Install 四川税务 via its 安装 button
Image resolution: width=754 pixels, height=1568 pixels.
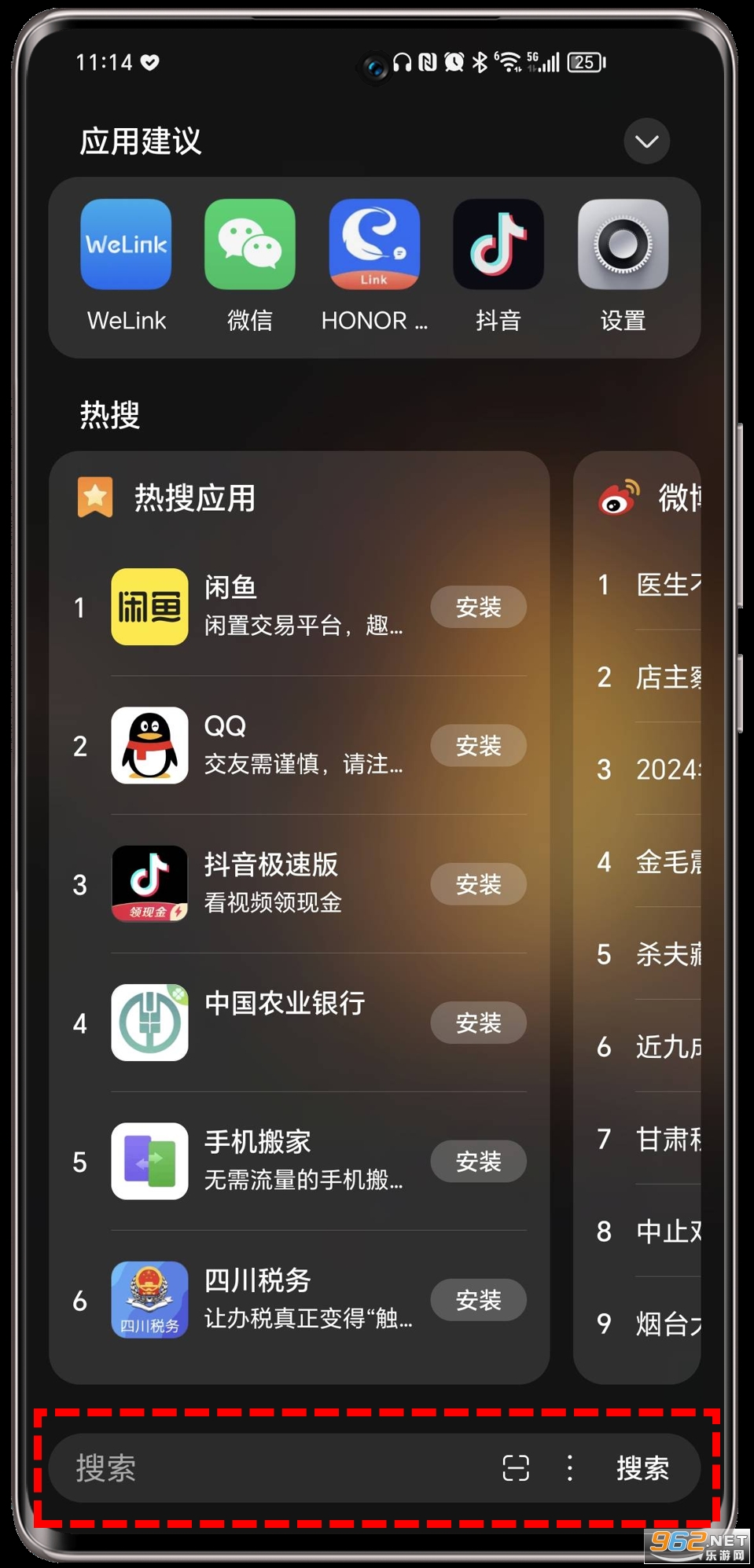click(x=478, y=1300)
